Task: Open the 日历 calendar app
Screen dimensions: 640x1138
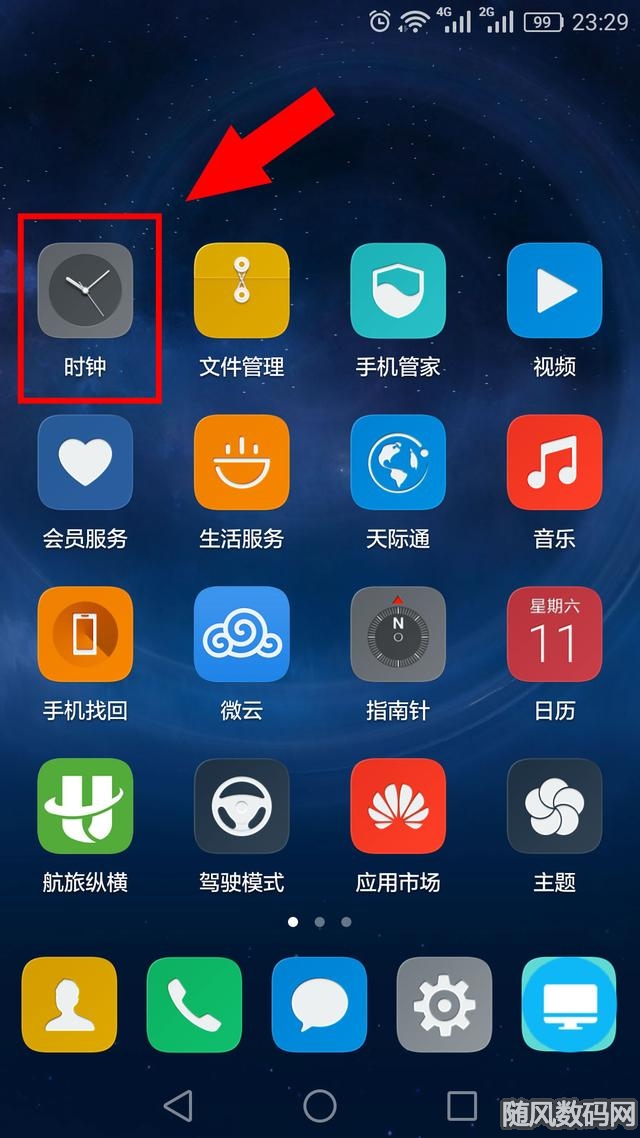Action: pos(554,634)
